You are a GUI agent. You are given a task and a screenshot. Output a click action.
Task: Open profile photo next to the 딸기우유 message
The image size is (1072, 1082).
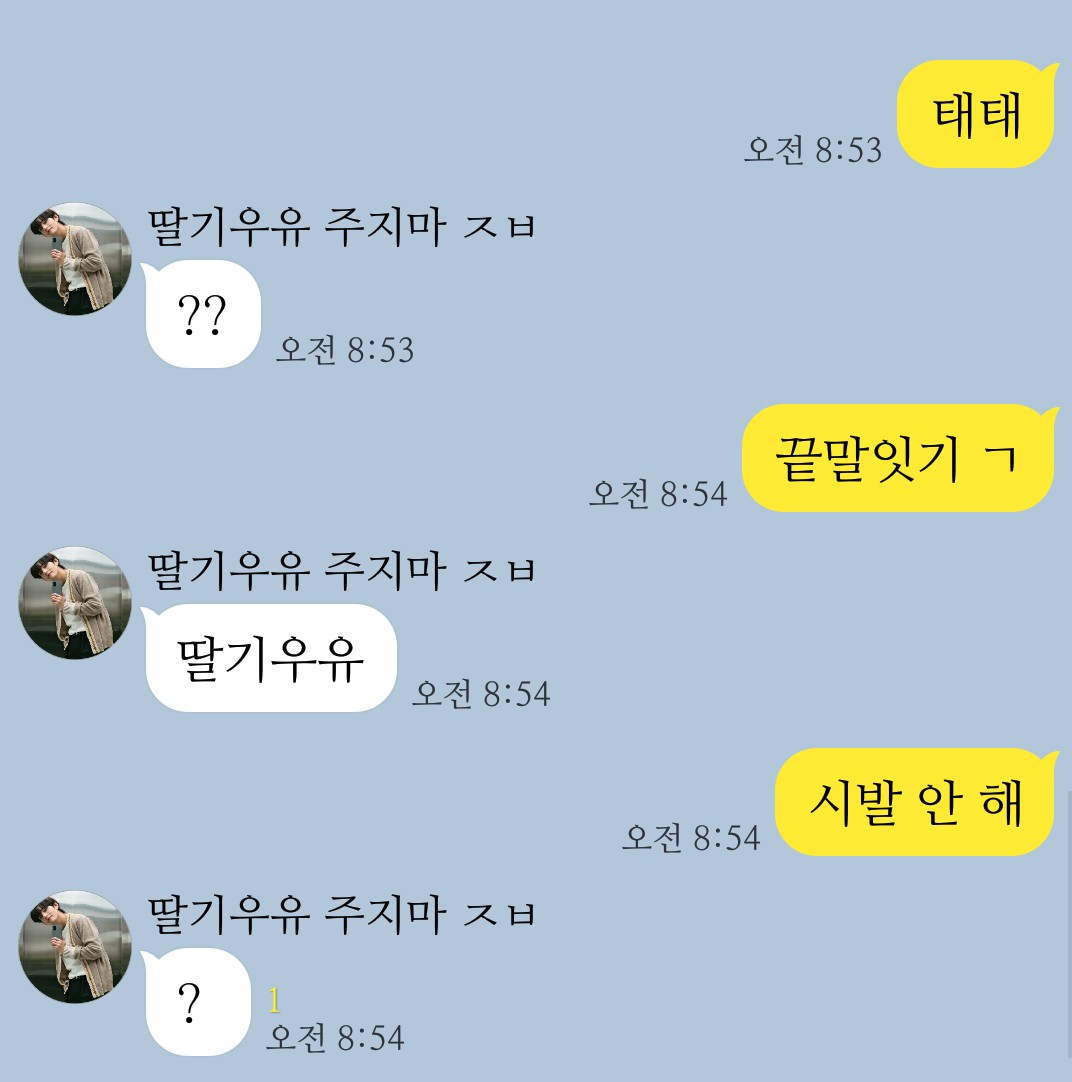tap(76, 603)
